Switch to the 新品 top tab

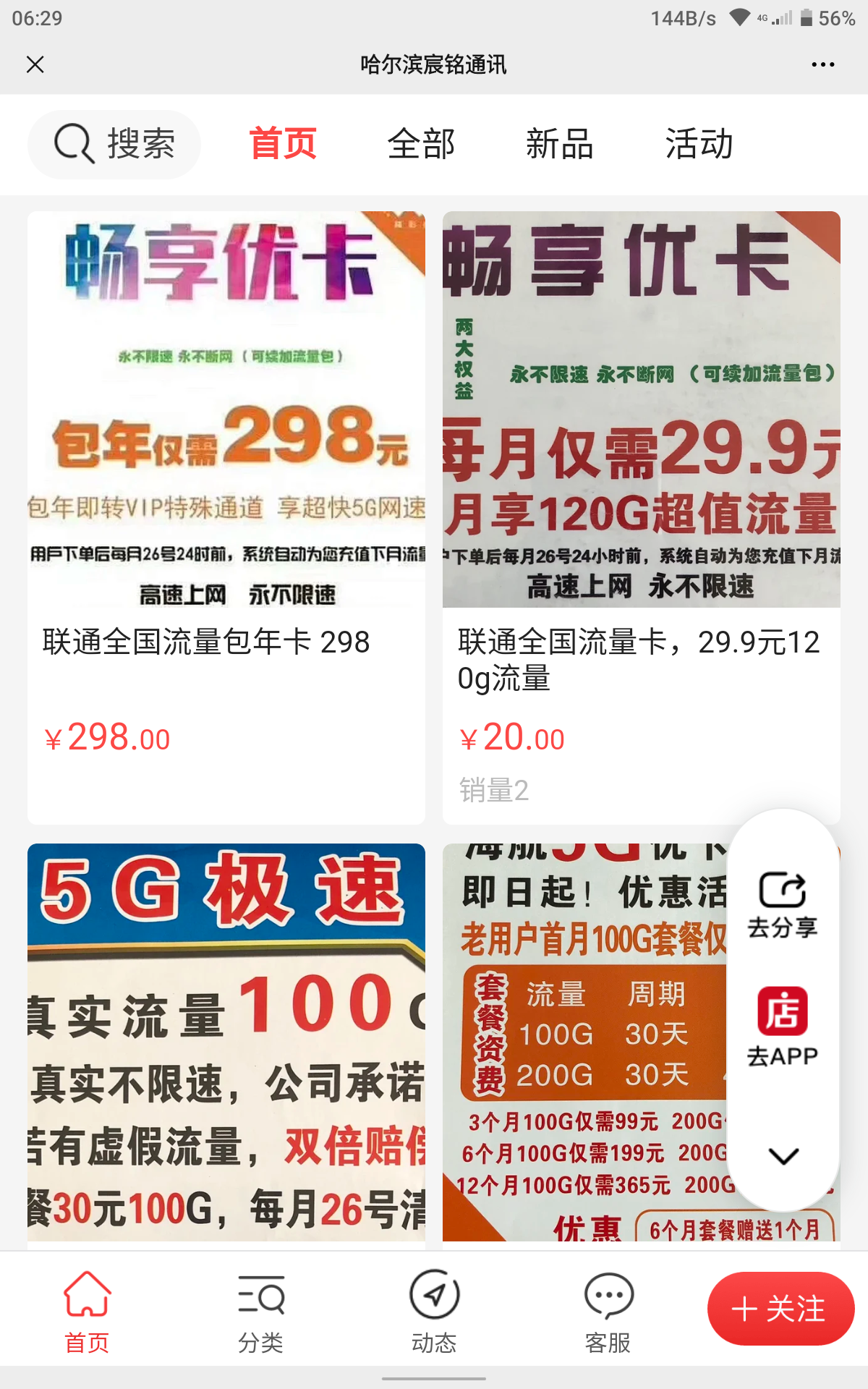click(x=559, y=144)
